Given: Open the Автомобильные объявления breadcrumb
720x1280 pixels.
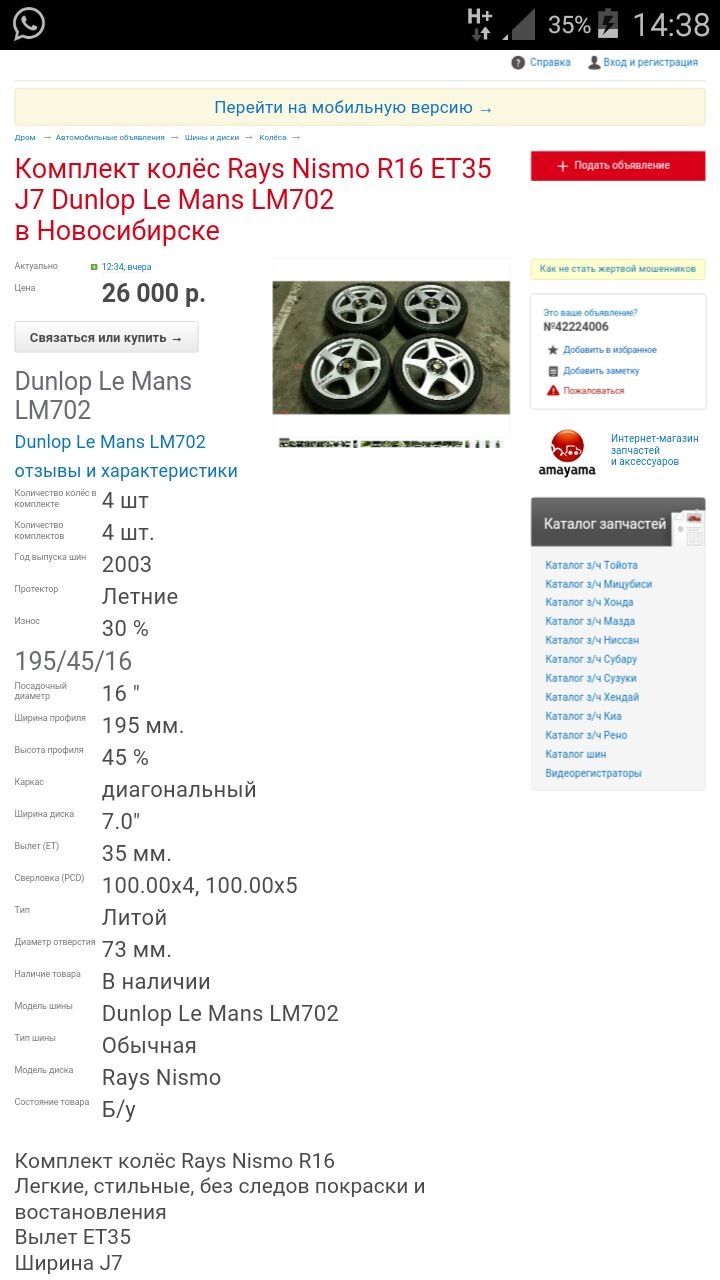Looking at the screenshot, I should pos(110,137).
